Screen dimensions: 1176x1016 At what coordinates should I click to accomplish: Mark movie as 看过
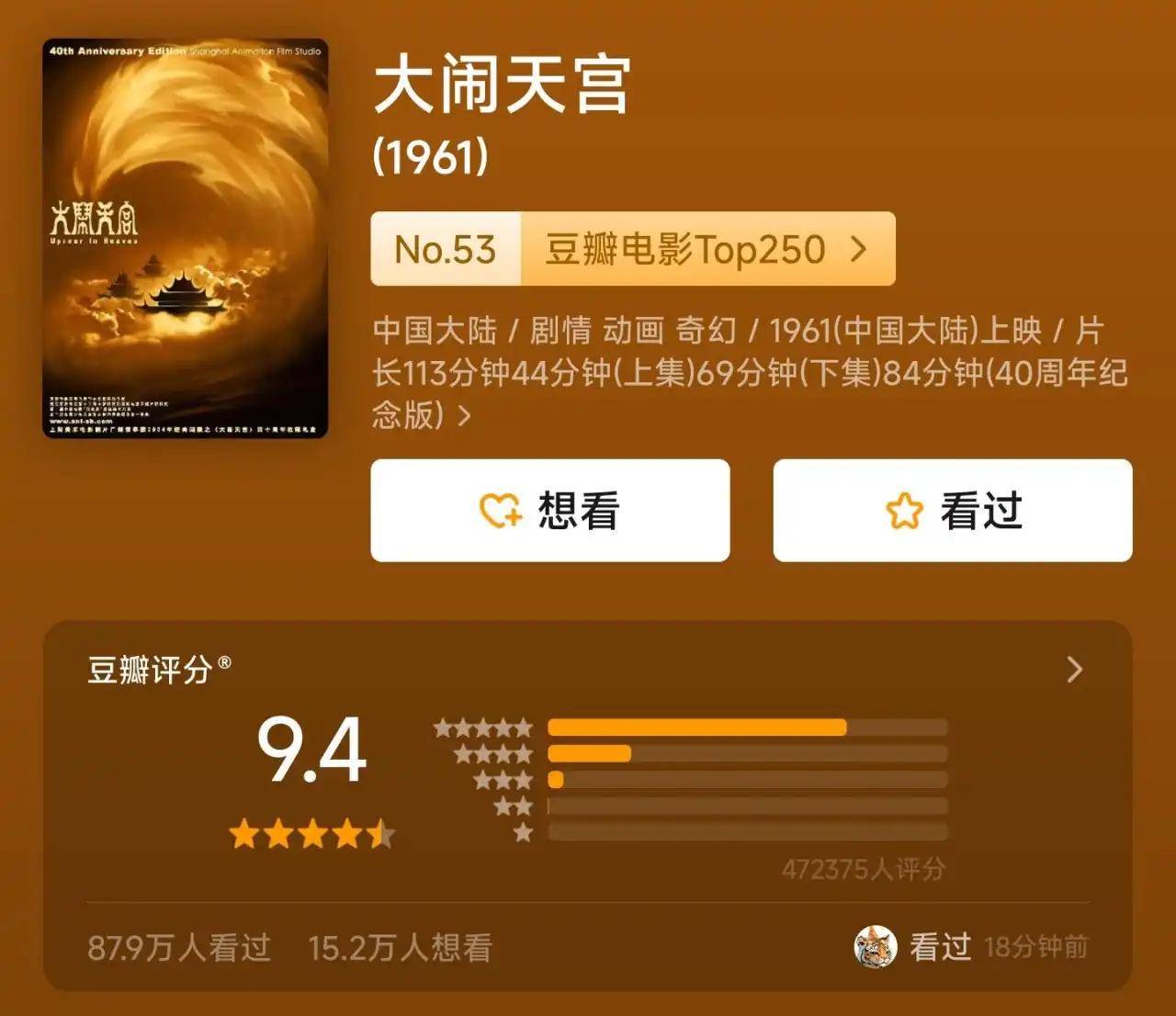click(952, 511)
